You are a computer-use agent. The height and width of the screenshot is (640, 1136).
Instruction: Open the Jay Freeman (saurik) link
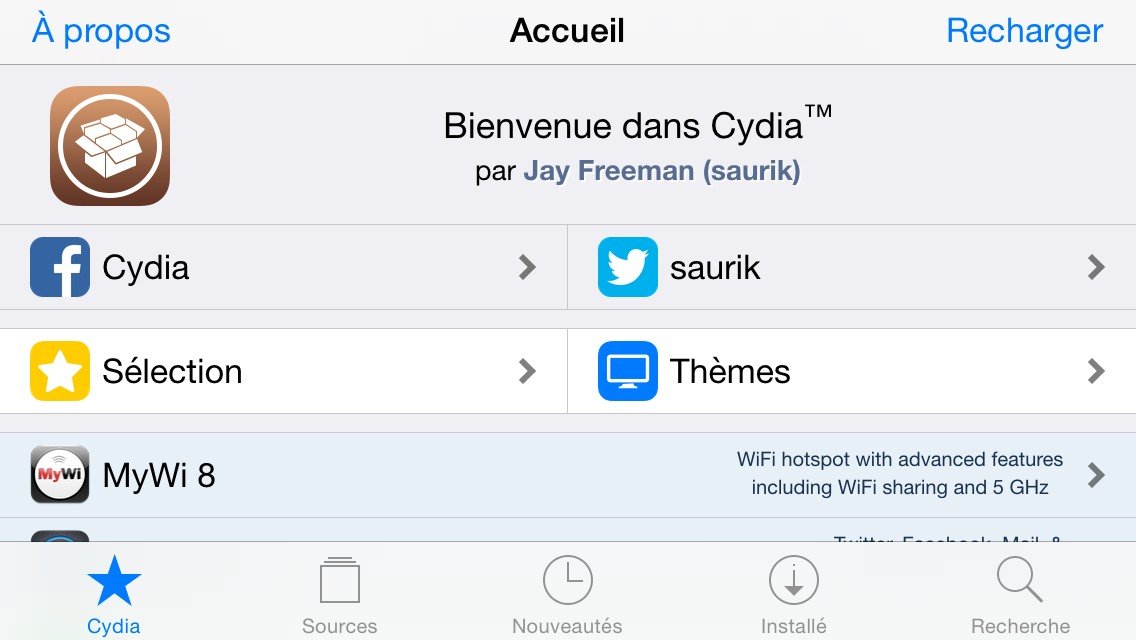(x=662, y=171)
